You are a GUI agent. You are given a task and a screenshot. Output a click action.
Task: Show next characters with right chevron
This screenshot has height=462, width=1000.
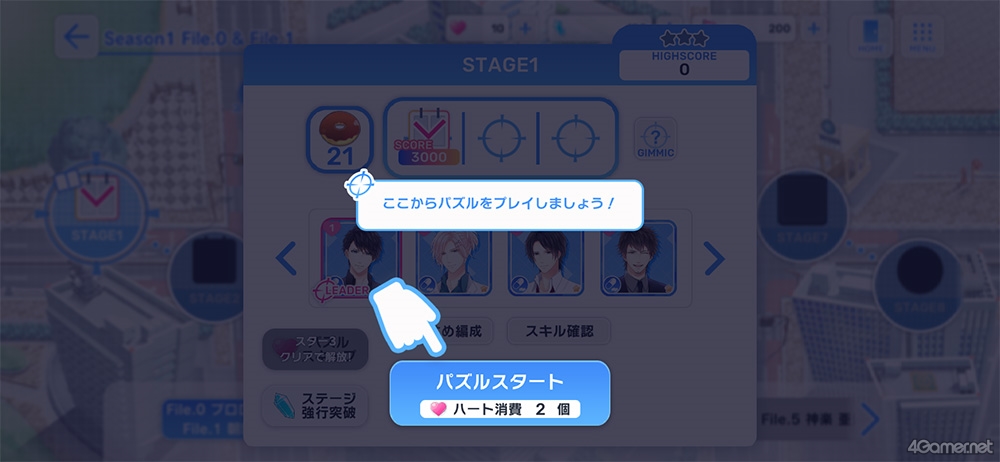(x=714, y=259)
